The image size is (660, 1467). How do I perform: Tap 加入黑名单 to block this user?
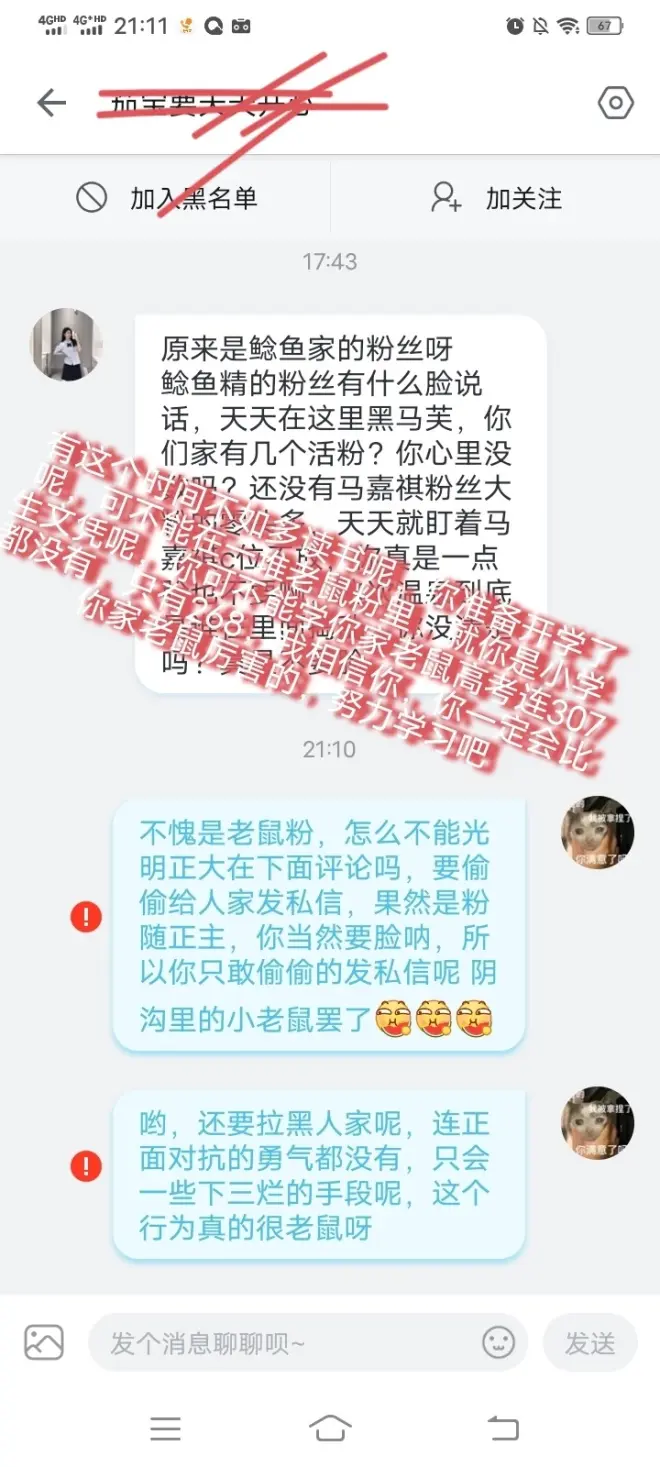(x=168, y=198)
